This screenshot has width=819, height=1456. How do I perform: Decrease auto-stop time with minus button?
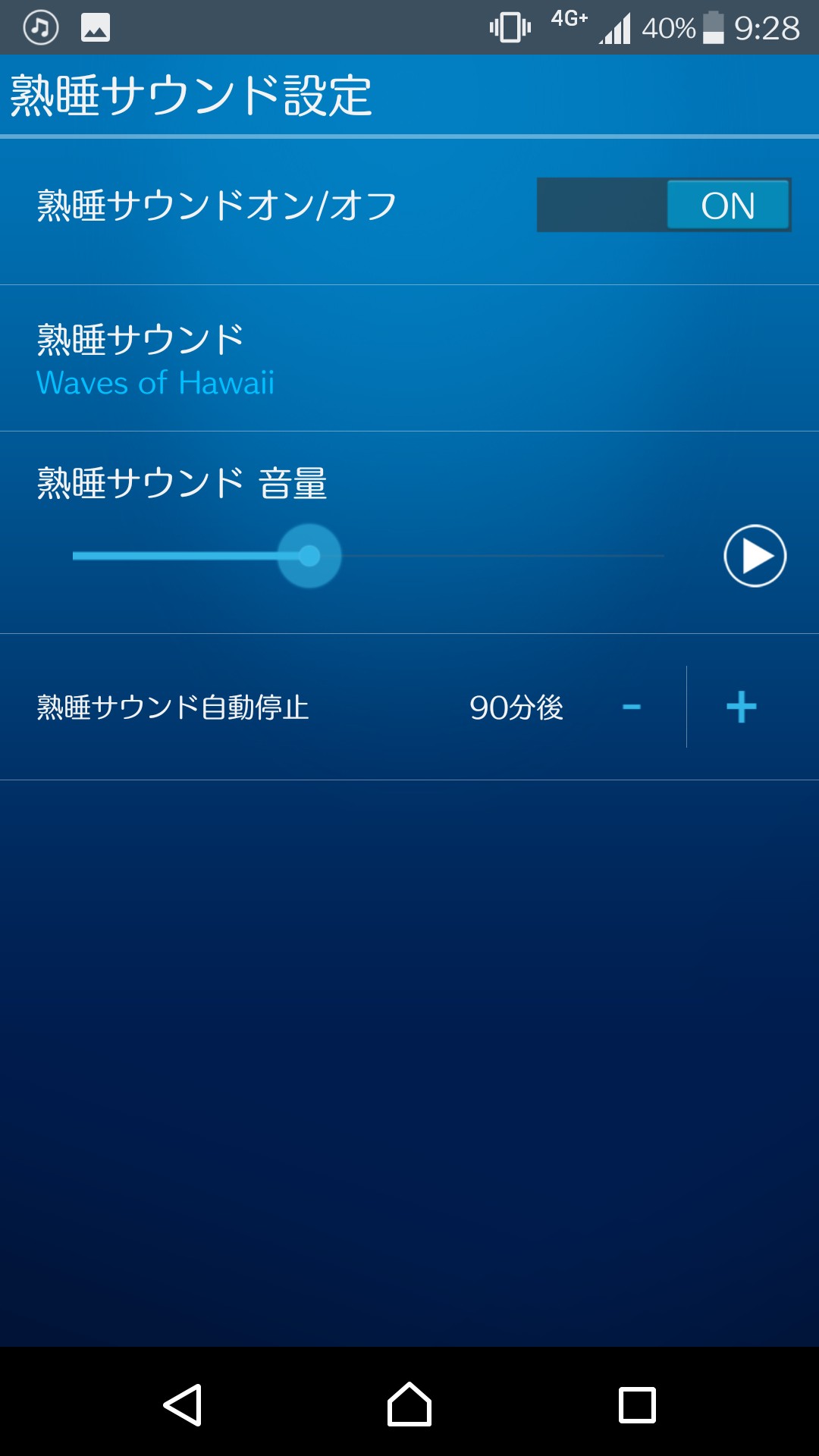(632, 708)
